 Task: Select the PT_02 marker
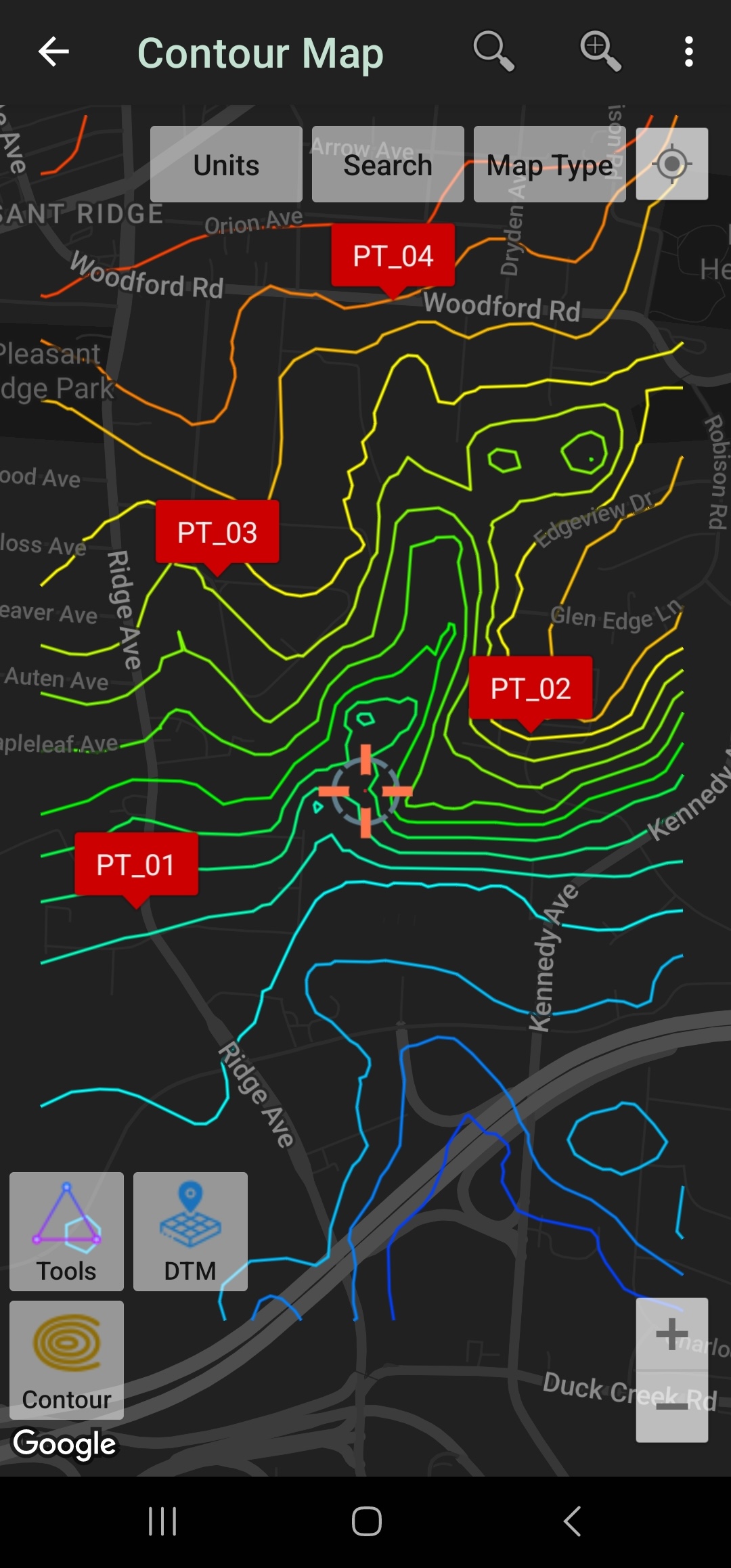tap(531, 688)
